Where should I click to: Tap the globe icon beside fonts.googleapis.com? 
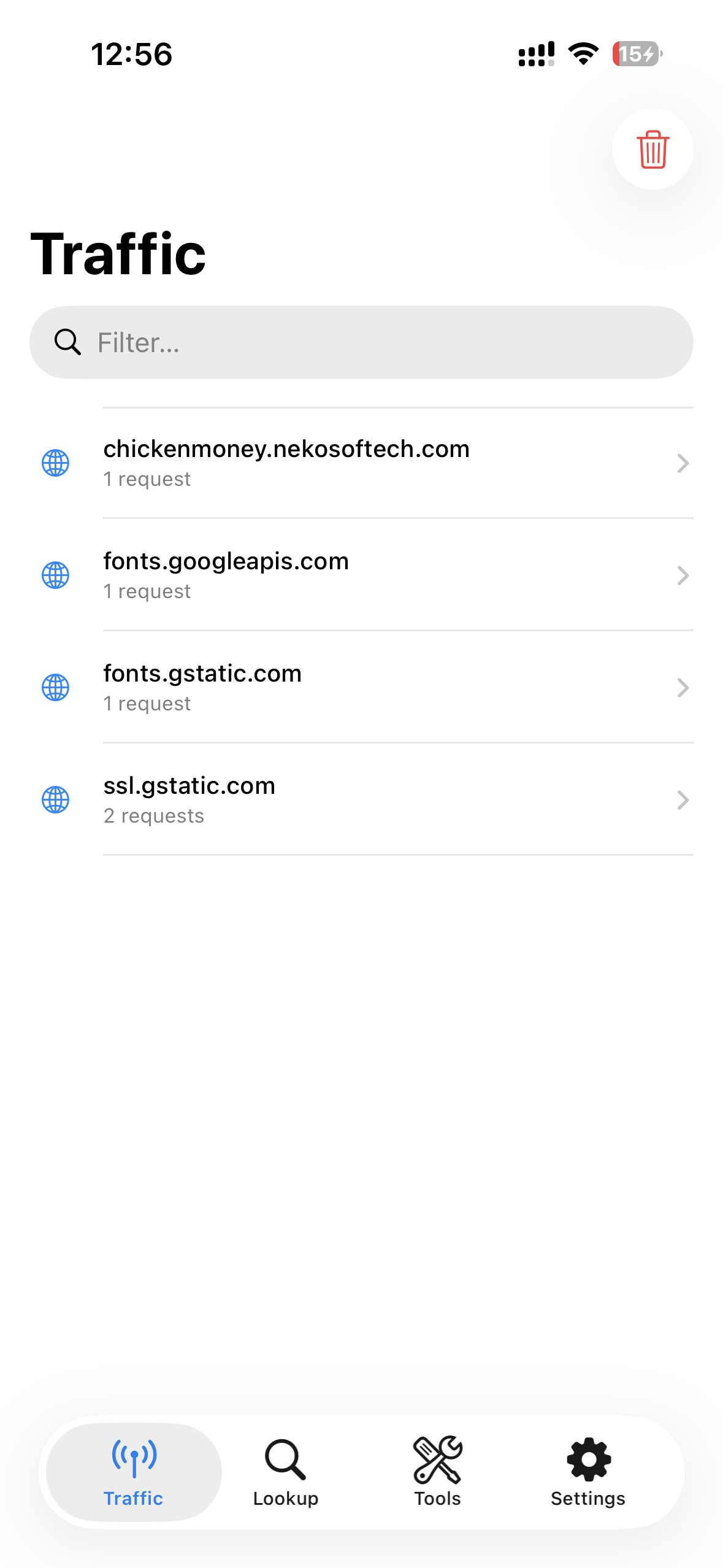coord(55,575)
